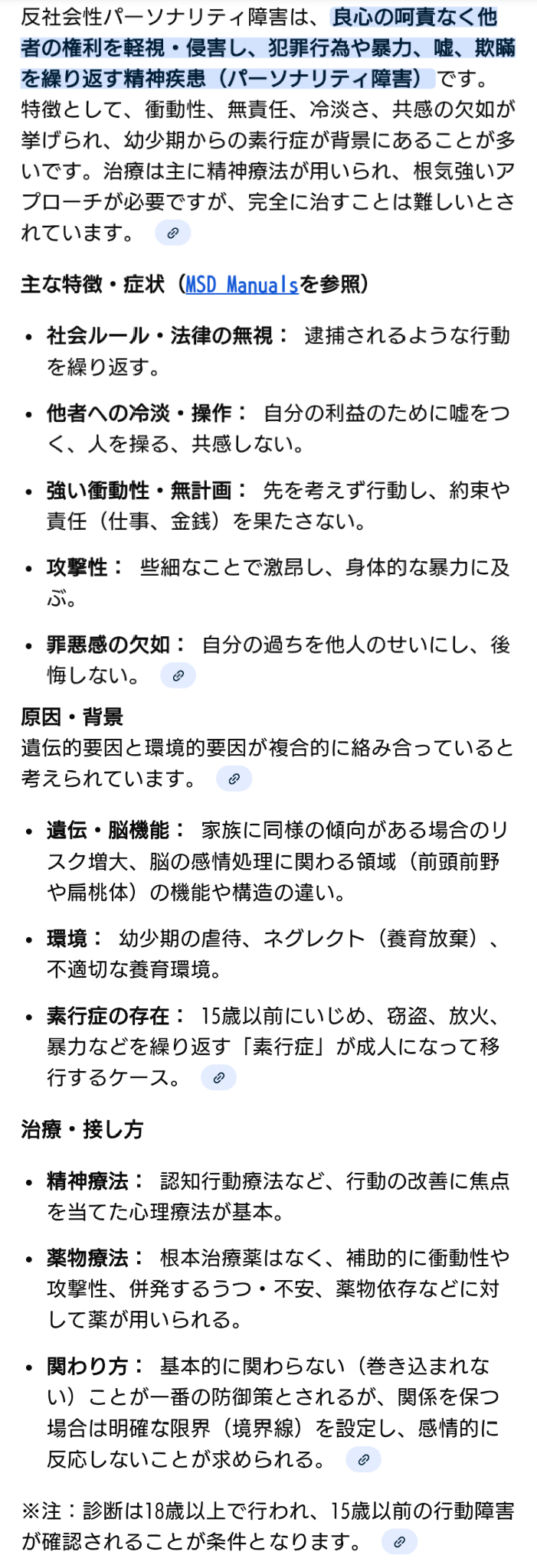
Task: Open source link after 考えられています
Action: [234, 779]
